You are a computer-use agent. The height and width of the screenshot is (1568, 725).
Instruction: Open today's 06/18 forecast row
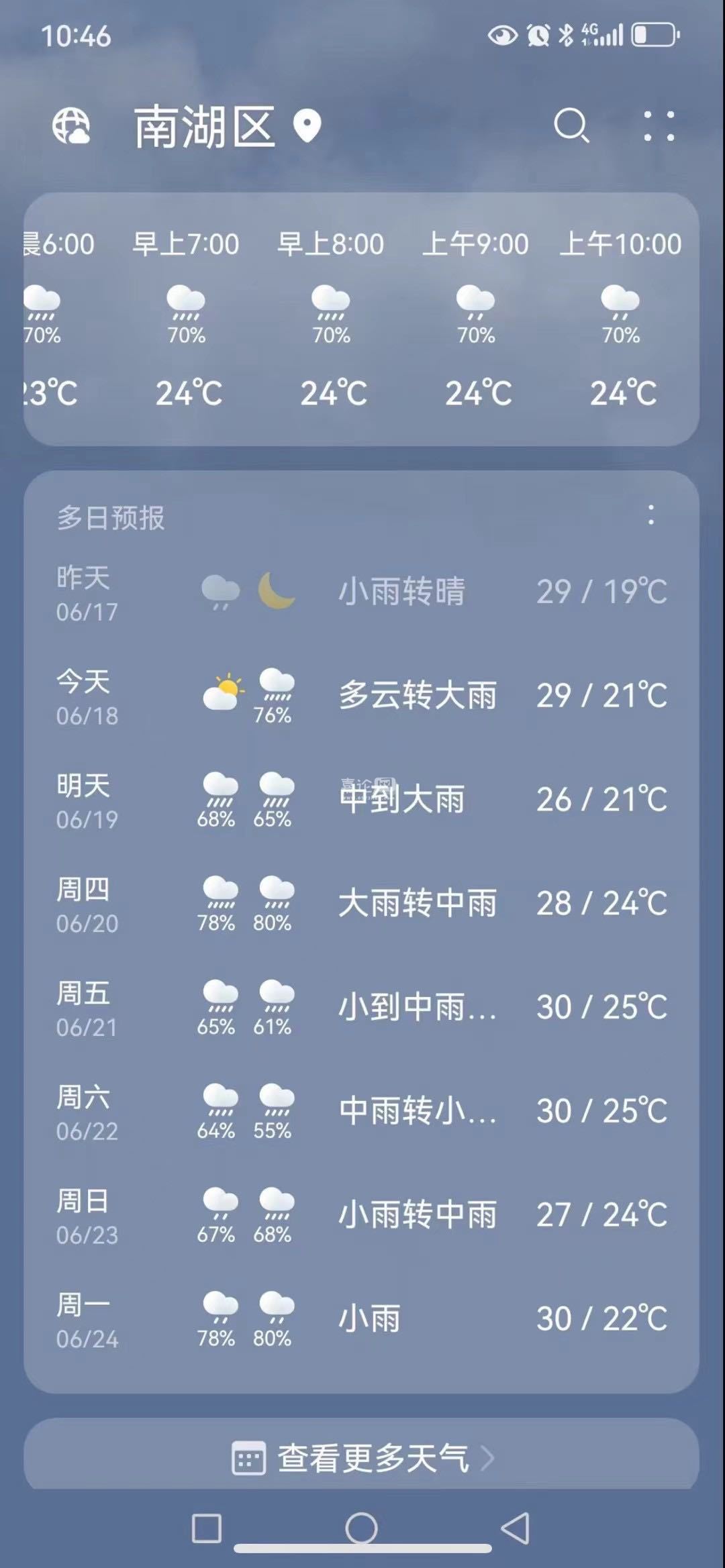point(362,696)
